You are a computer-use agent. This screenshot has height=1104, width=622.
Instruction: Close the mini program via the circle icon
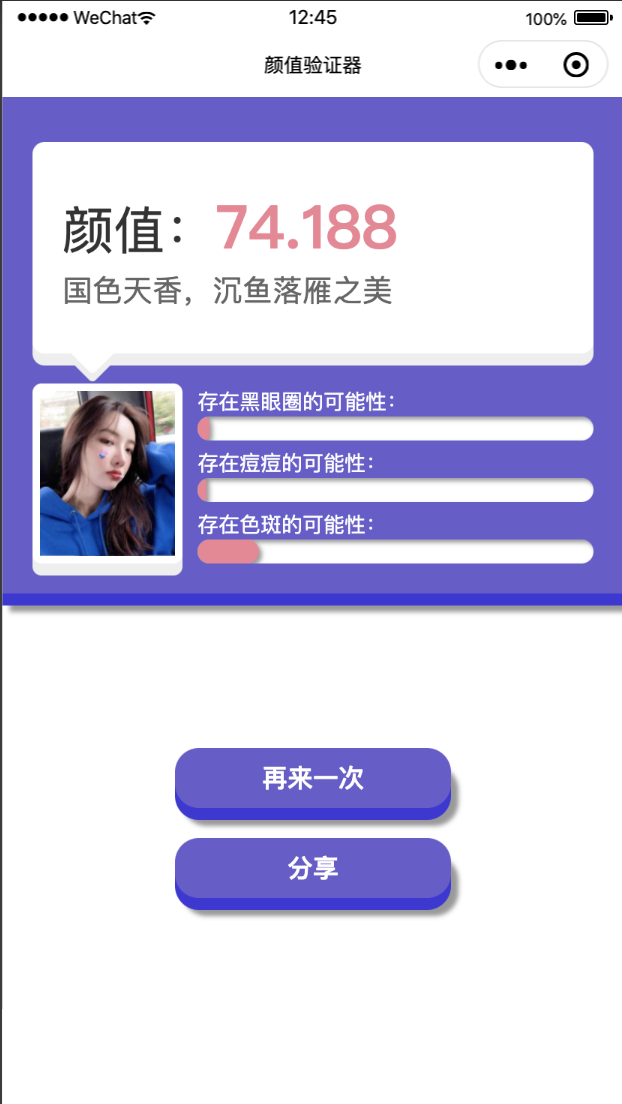pyautogui.click(x=576, y=66)
